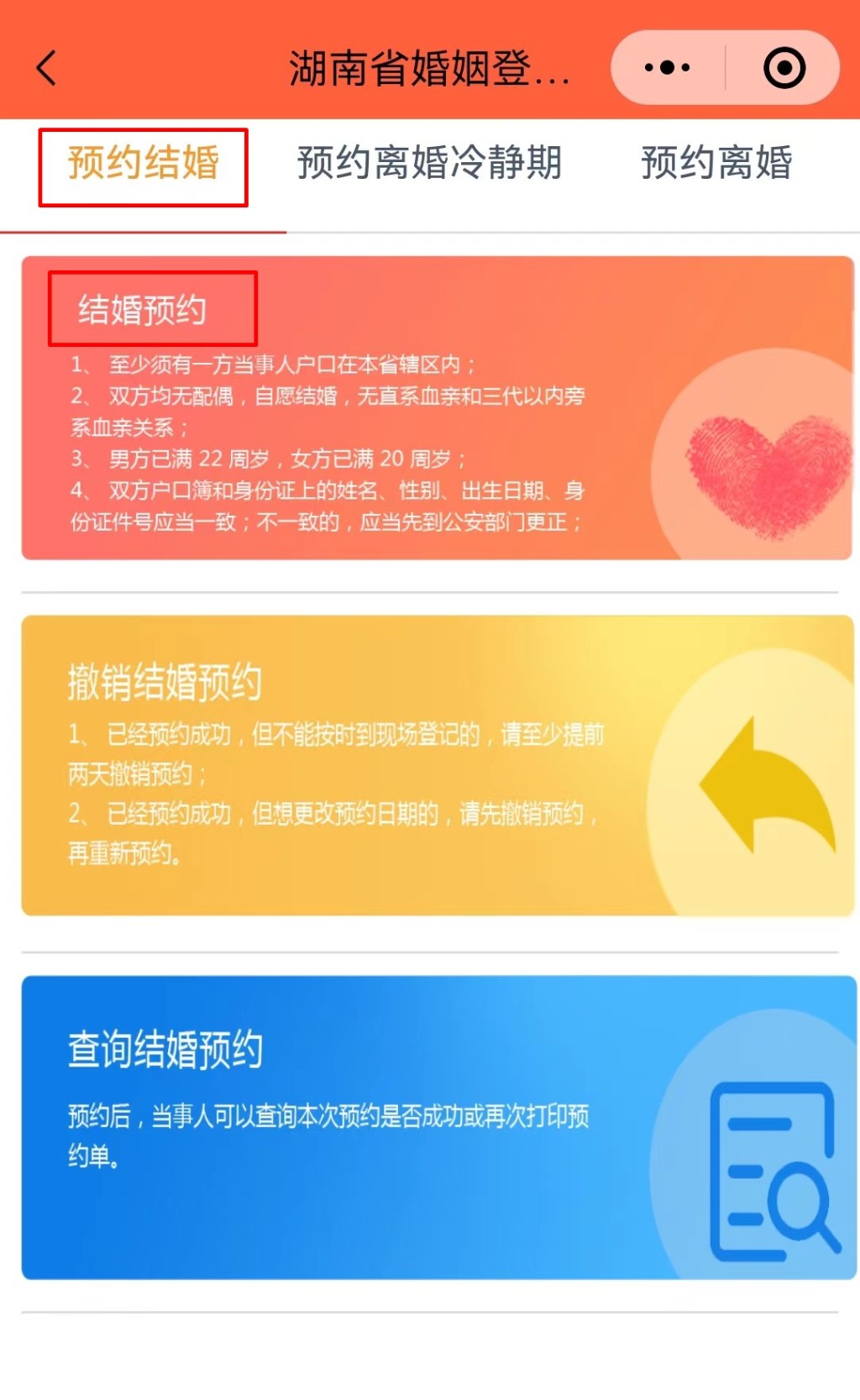Screen dimensions: 860x1400
Task: Switch to the 预约离婚冷静期 tab
Action: (429, 164)
